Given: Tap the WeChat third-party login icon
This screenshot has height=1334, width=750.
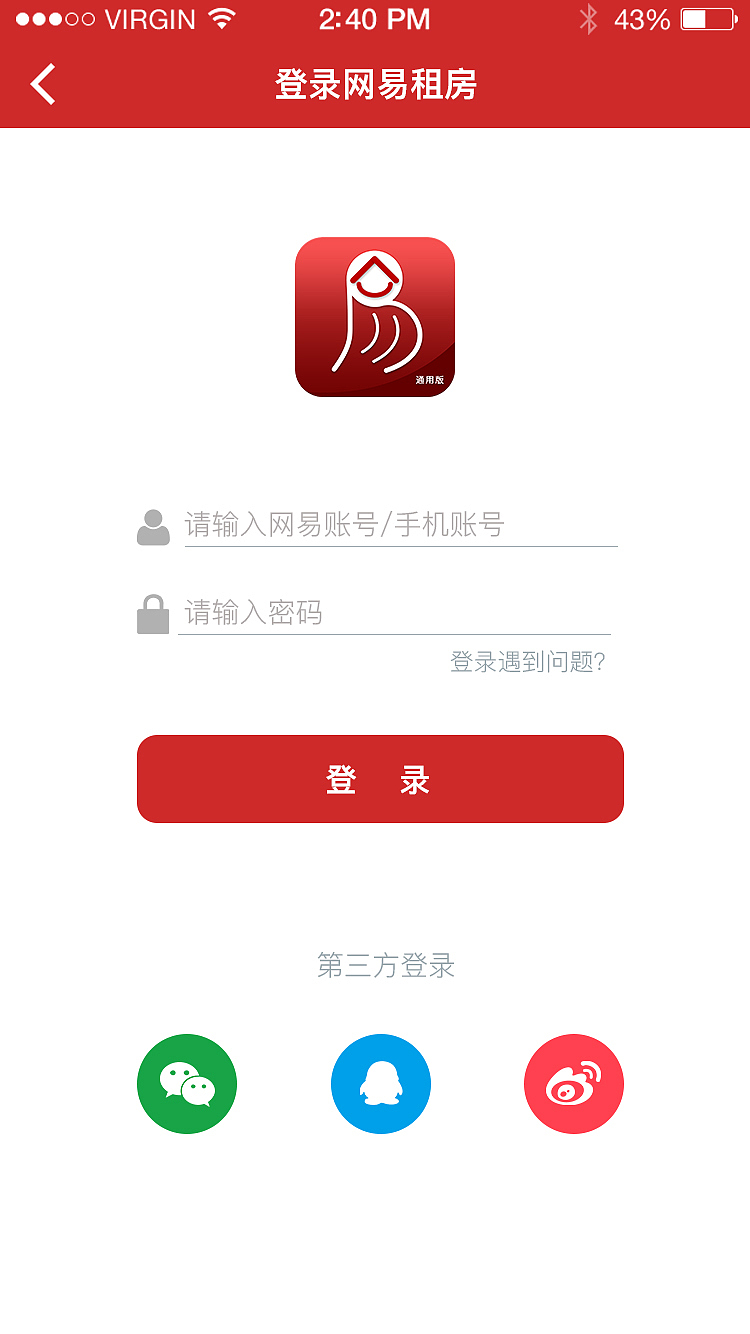Looking at the screenshot, I should click(186, 1083).
